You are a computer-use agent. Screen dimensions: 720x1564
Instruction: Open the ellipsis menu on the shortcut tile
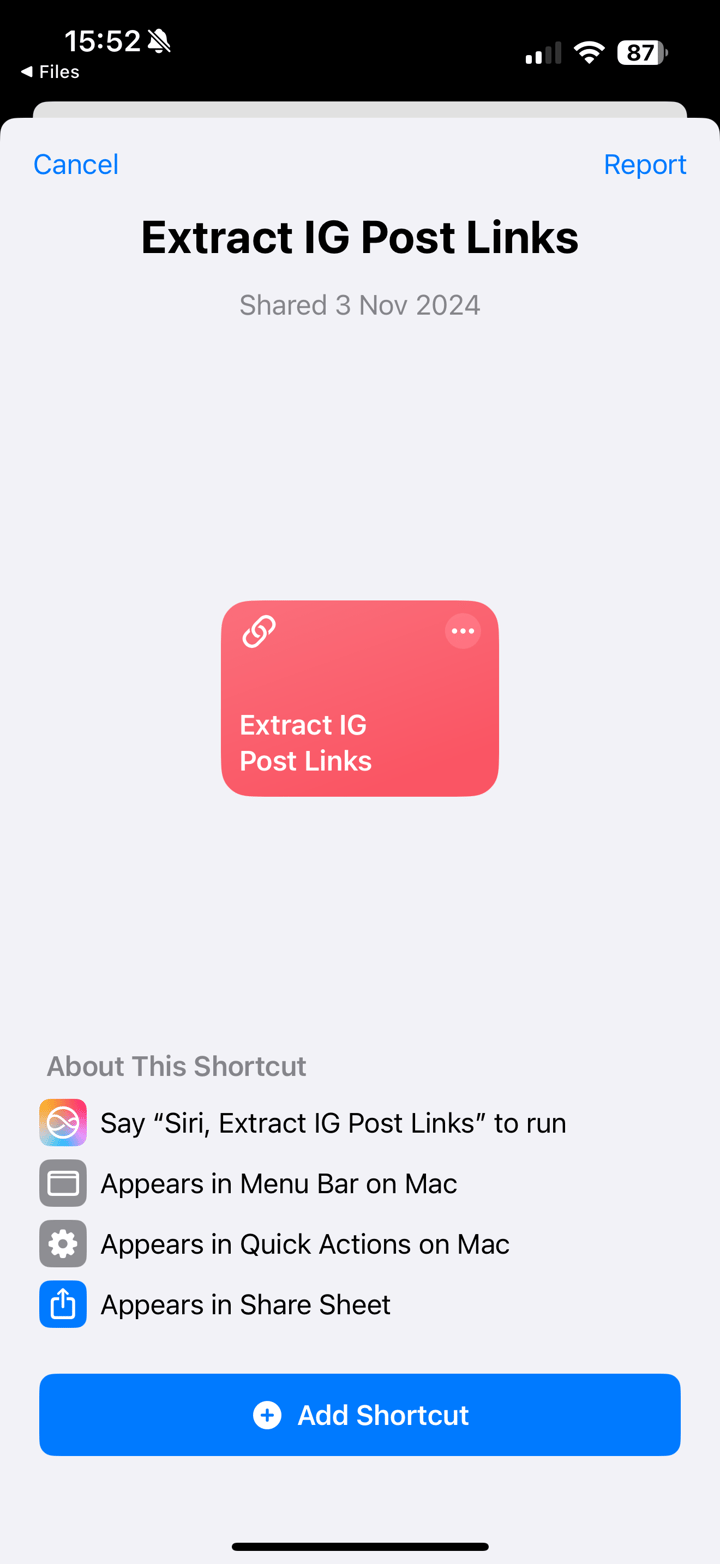tap(462, 630)
